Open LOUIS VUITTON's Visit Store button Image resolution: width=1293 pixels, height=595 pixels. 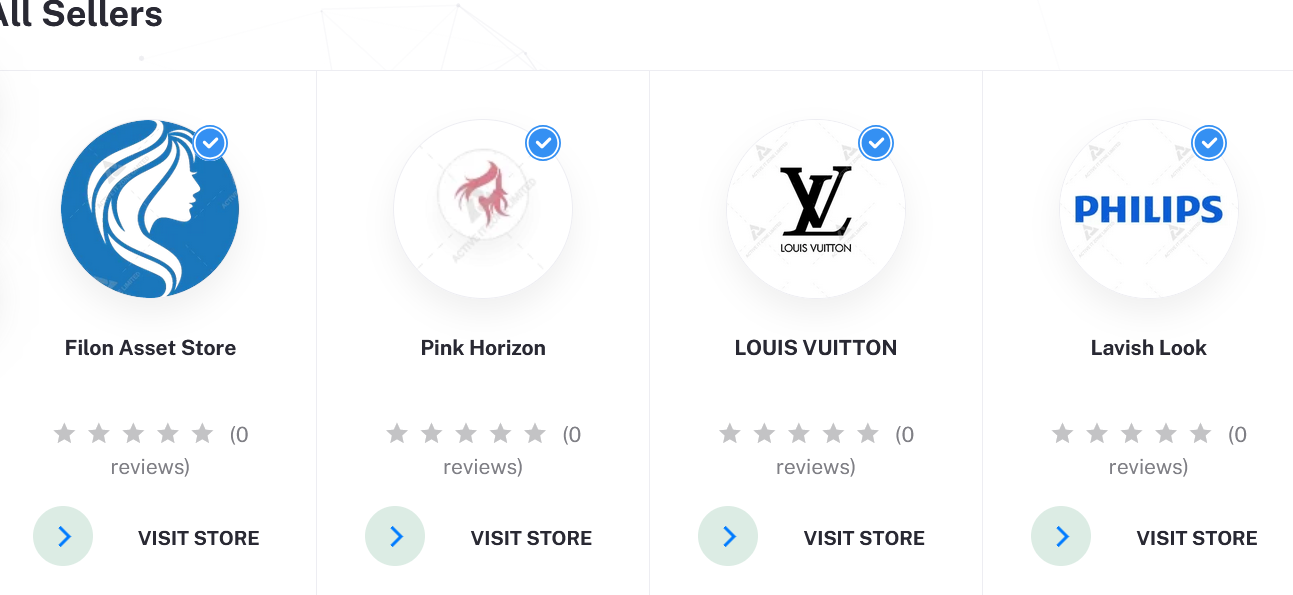[x=864, y=538]
